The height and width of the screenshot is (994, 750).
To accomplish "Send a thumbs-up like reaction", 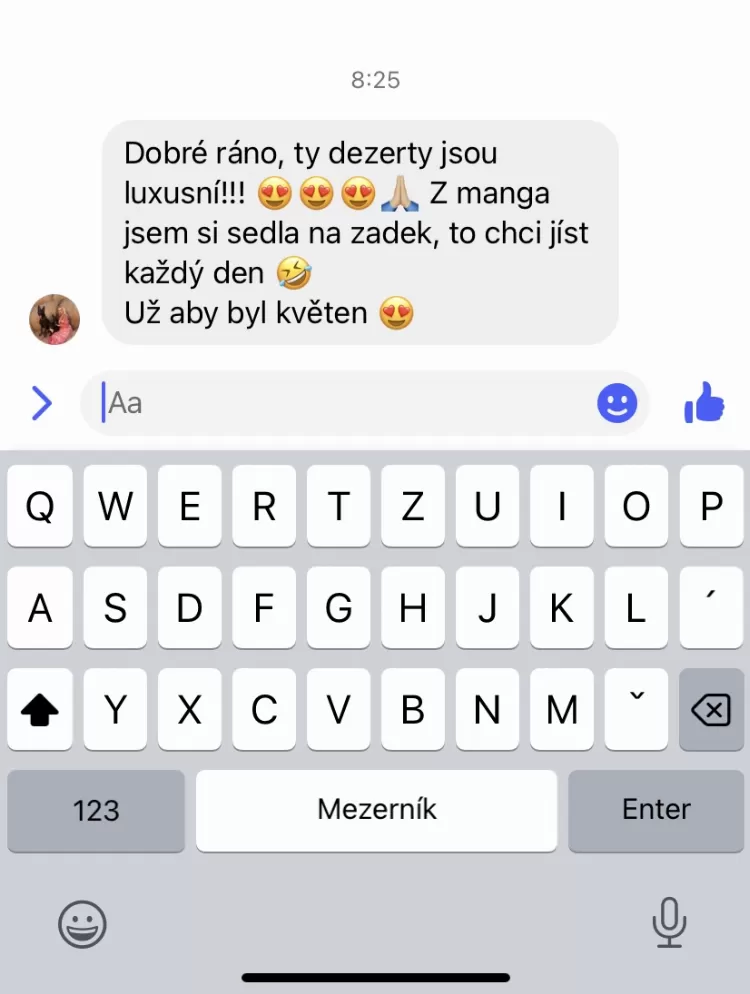I will [x=704, y=403].
